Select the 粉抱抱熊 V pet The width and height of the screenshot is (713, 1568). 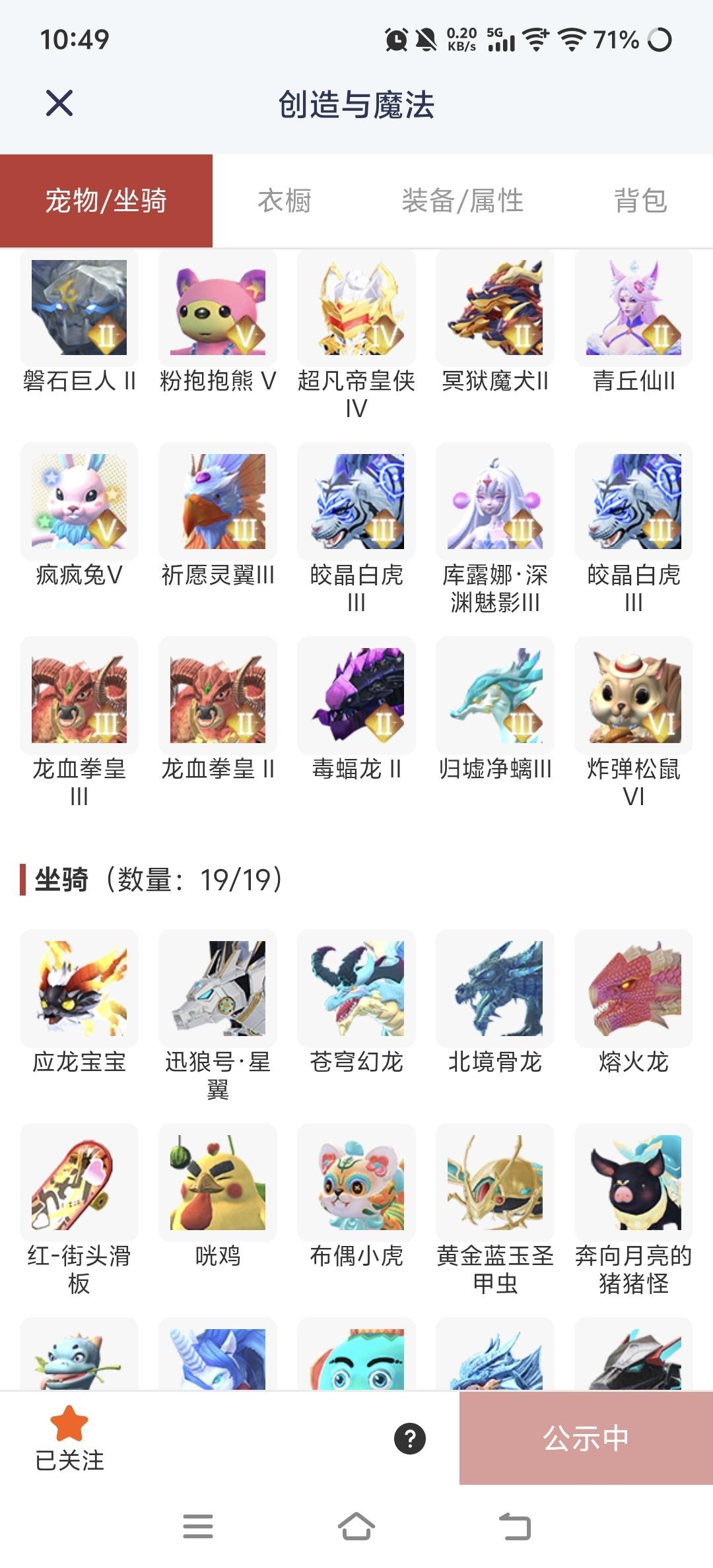pyautogui.click(x=218, y=307)
